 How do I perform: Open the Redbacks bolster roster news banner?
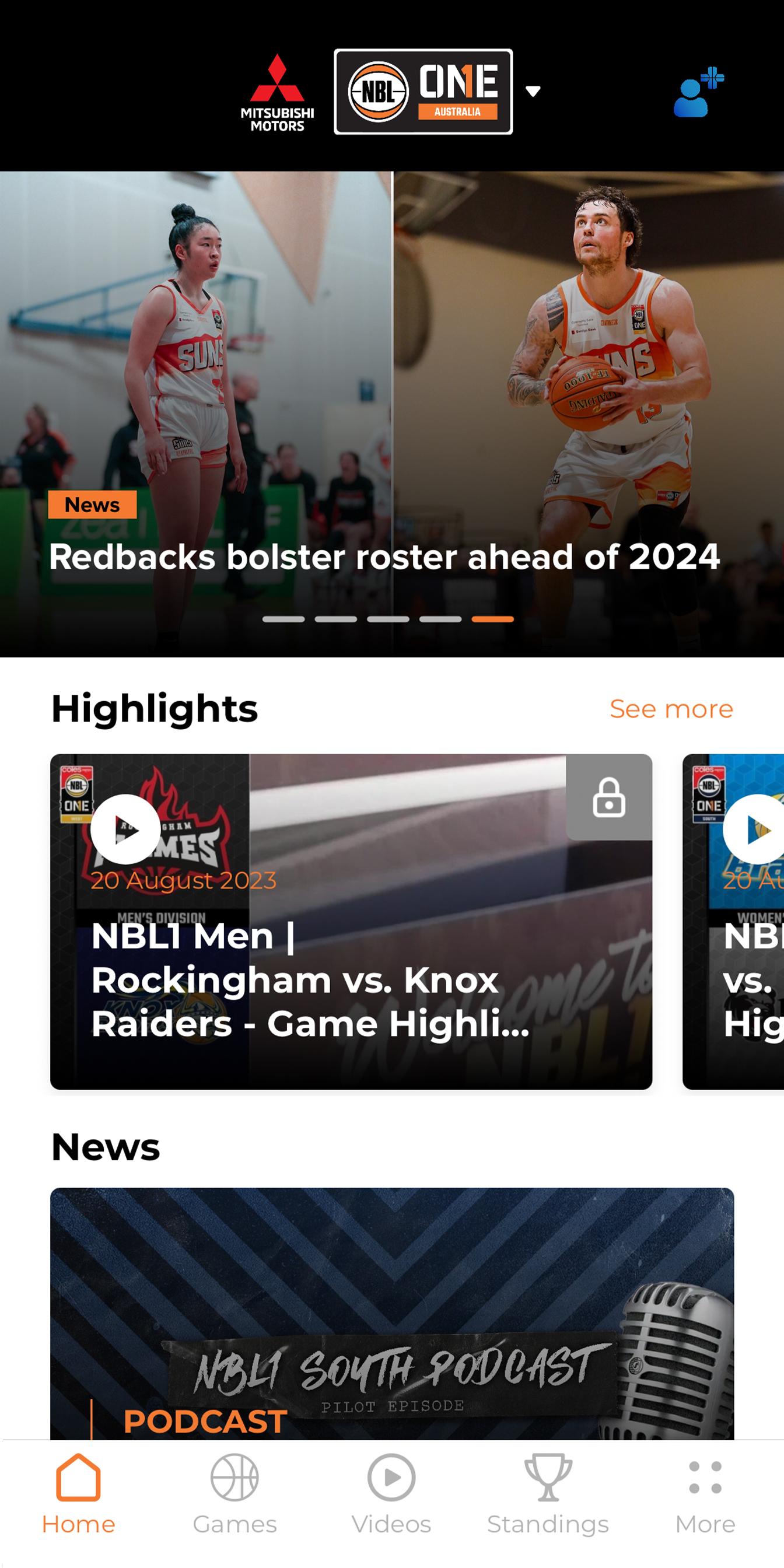tap(392, 414)
